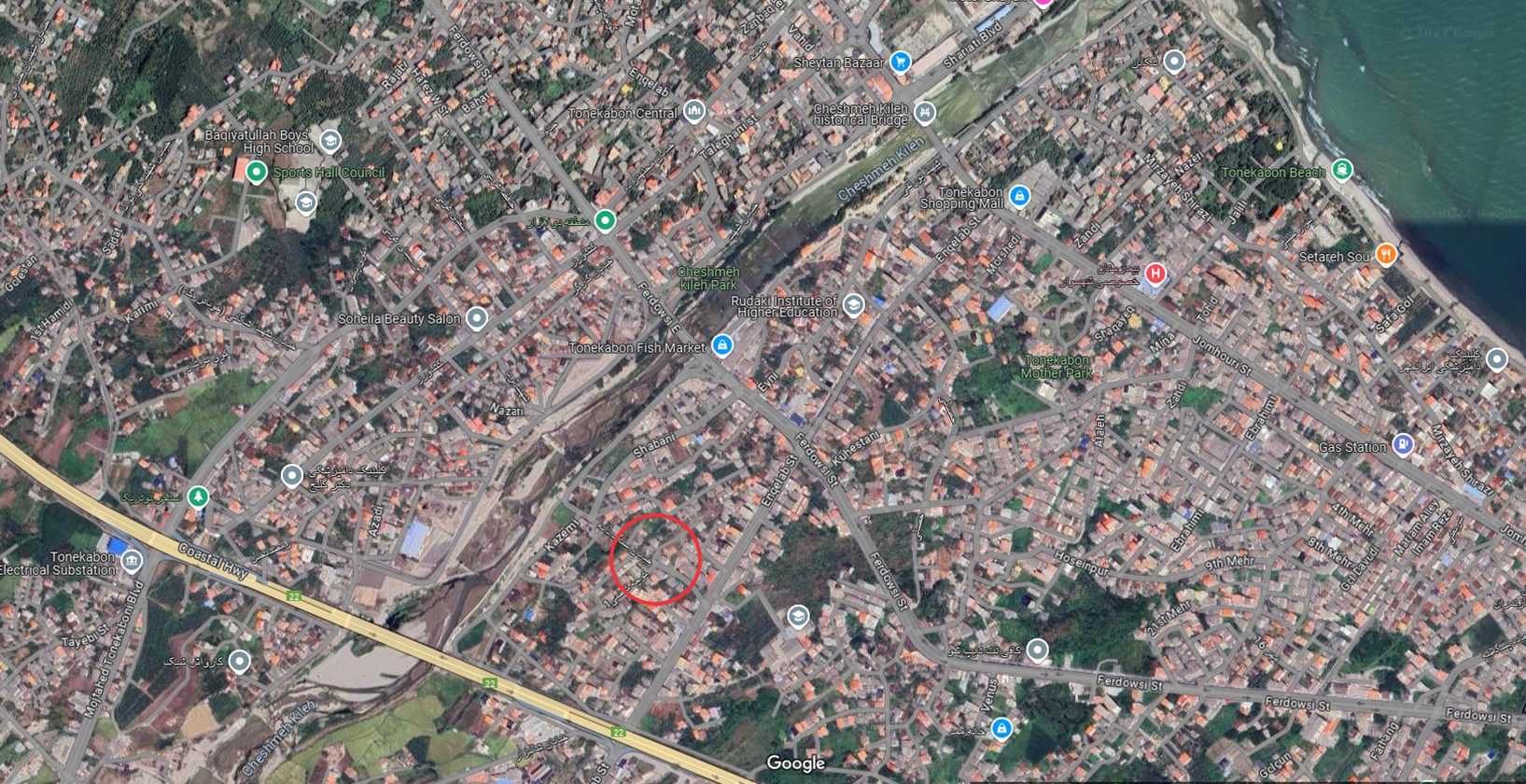This screenshot has width=1526, height=784.
Task: Tap the Tonekabon Fish Market marker
Action: pyautogui.click(x=721, y=346)
